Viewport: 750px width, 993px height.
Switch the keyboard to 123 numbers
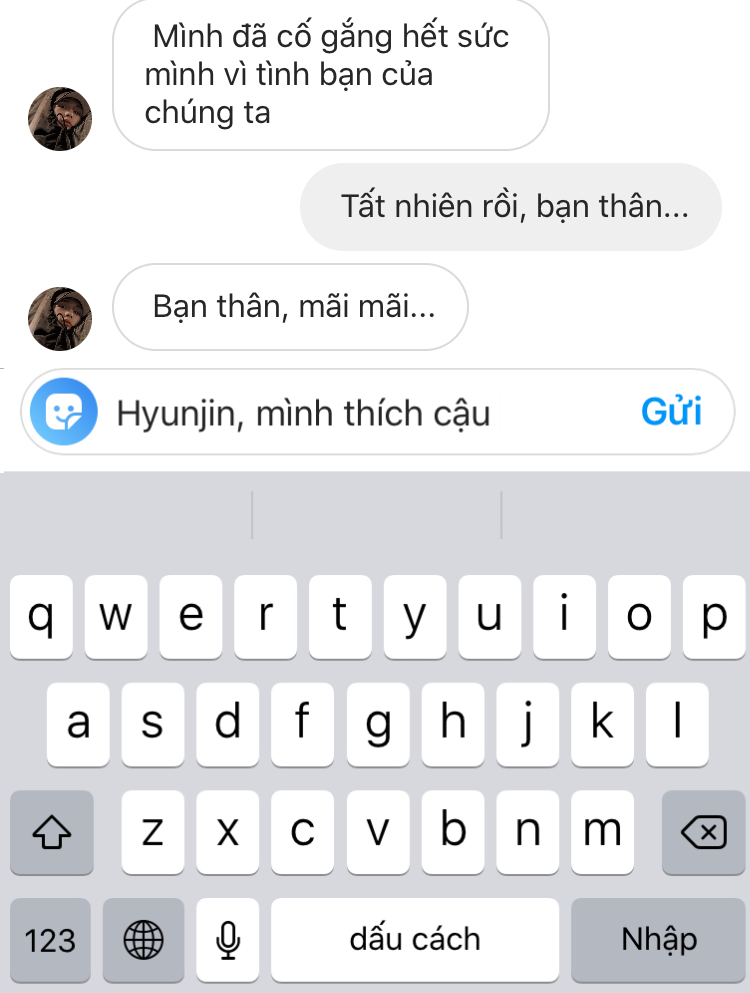50,939
